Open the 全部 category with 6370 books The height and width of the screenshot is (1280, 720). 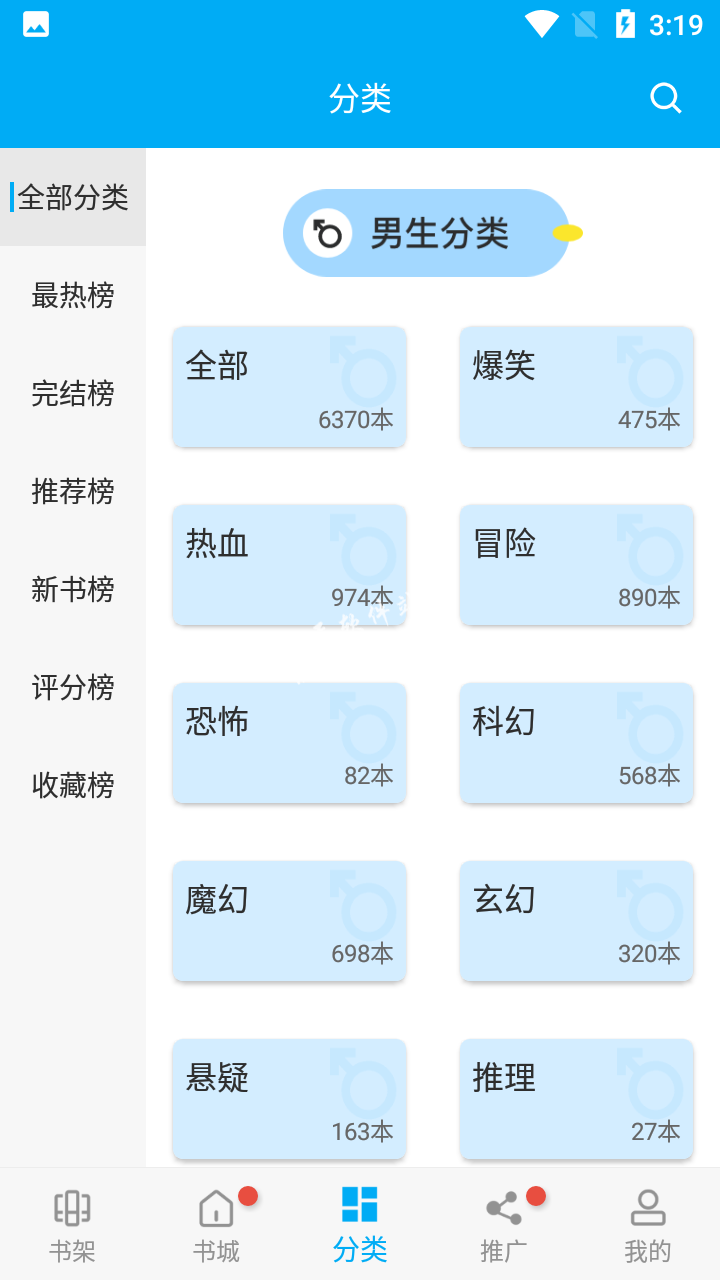pyautogui.click(x=289, y=387)
